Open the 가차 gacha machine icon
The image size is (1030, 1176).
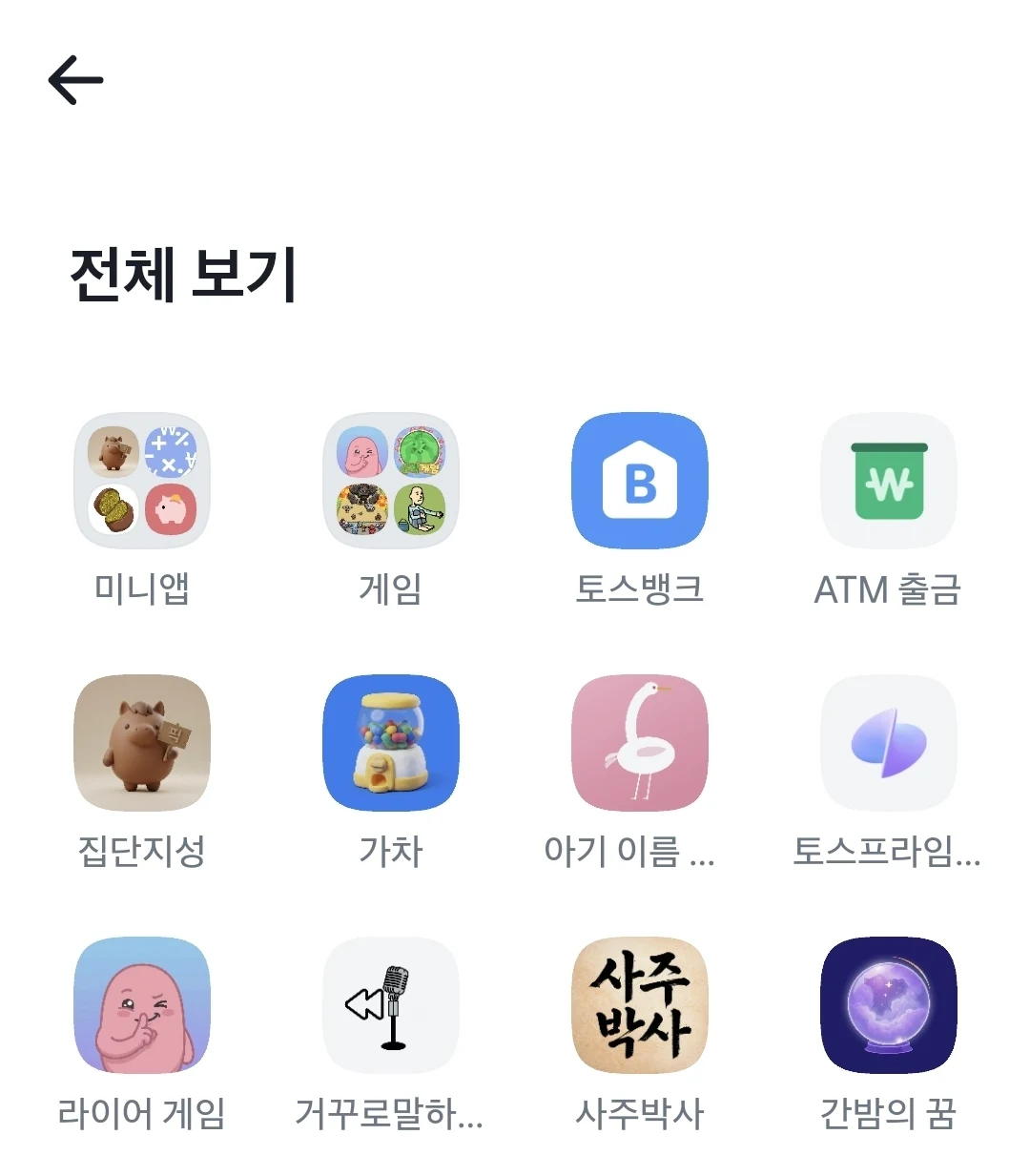(x=391, y=744)
